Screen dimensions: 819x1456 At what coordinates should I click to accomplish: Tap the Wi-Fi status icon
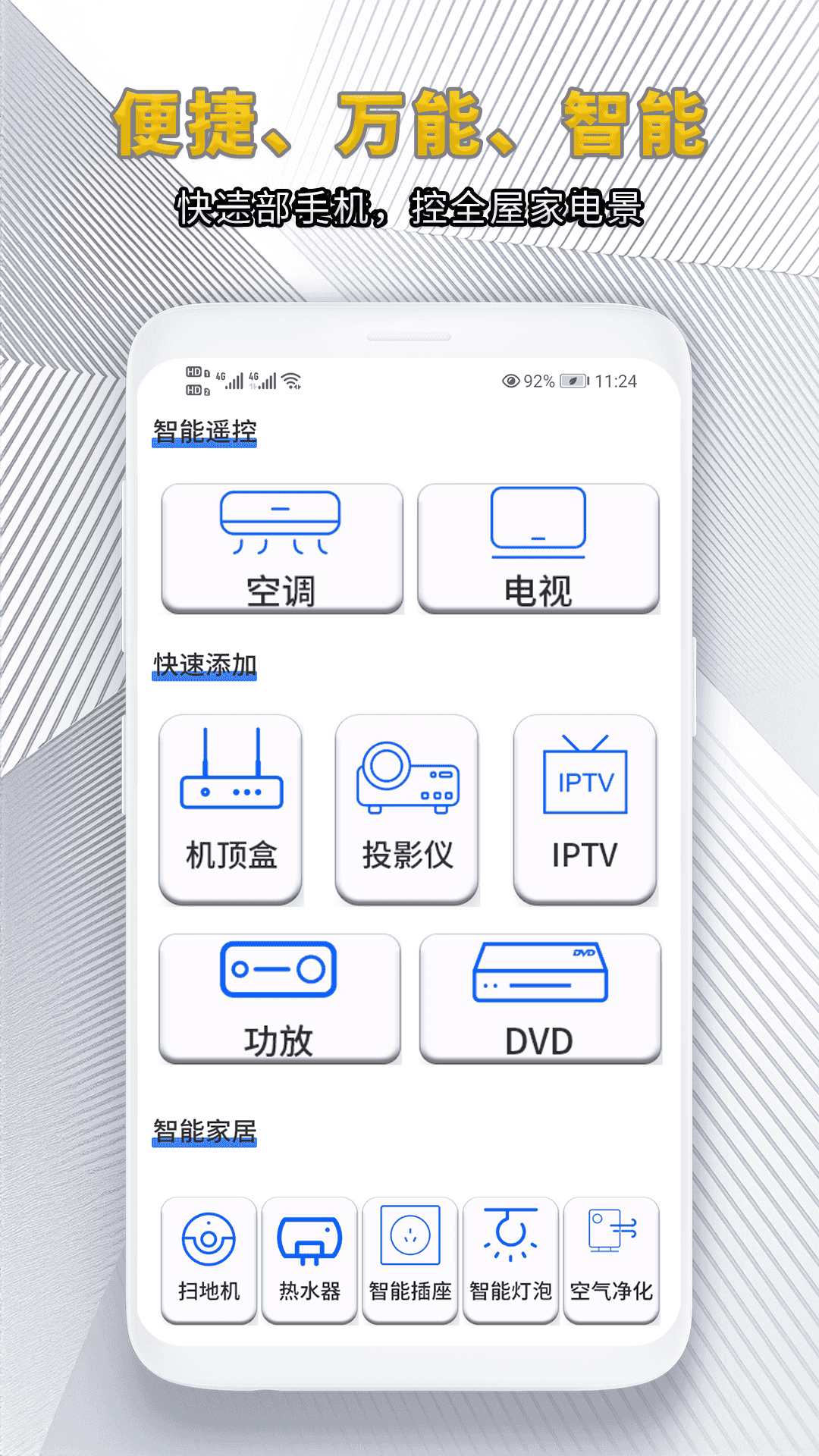[x=292, y=381]
